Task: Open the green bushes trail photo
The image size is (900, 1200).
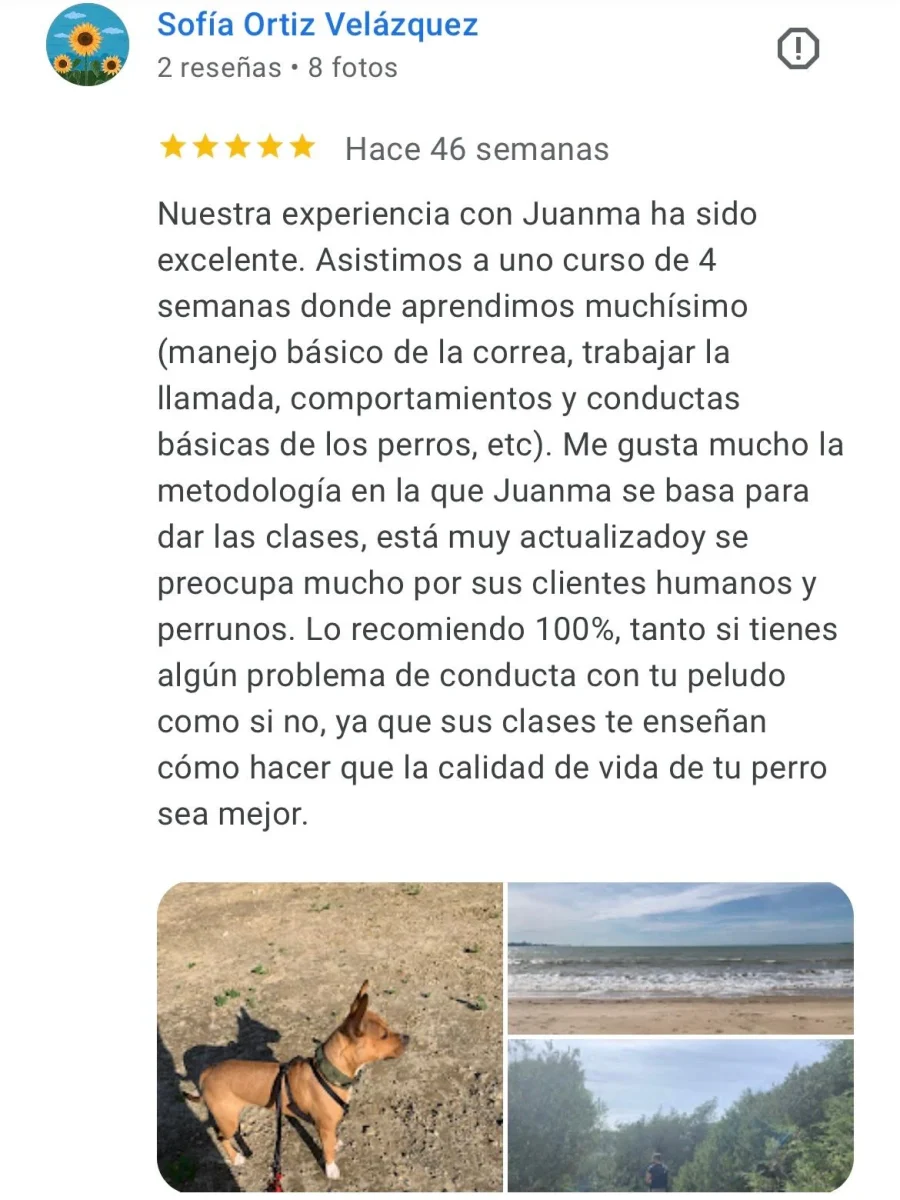Action: [681, 1115]
